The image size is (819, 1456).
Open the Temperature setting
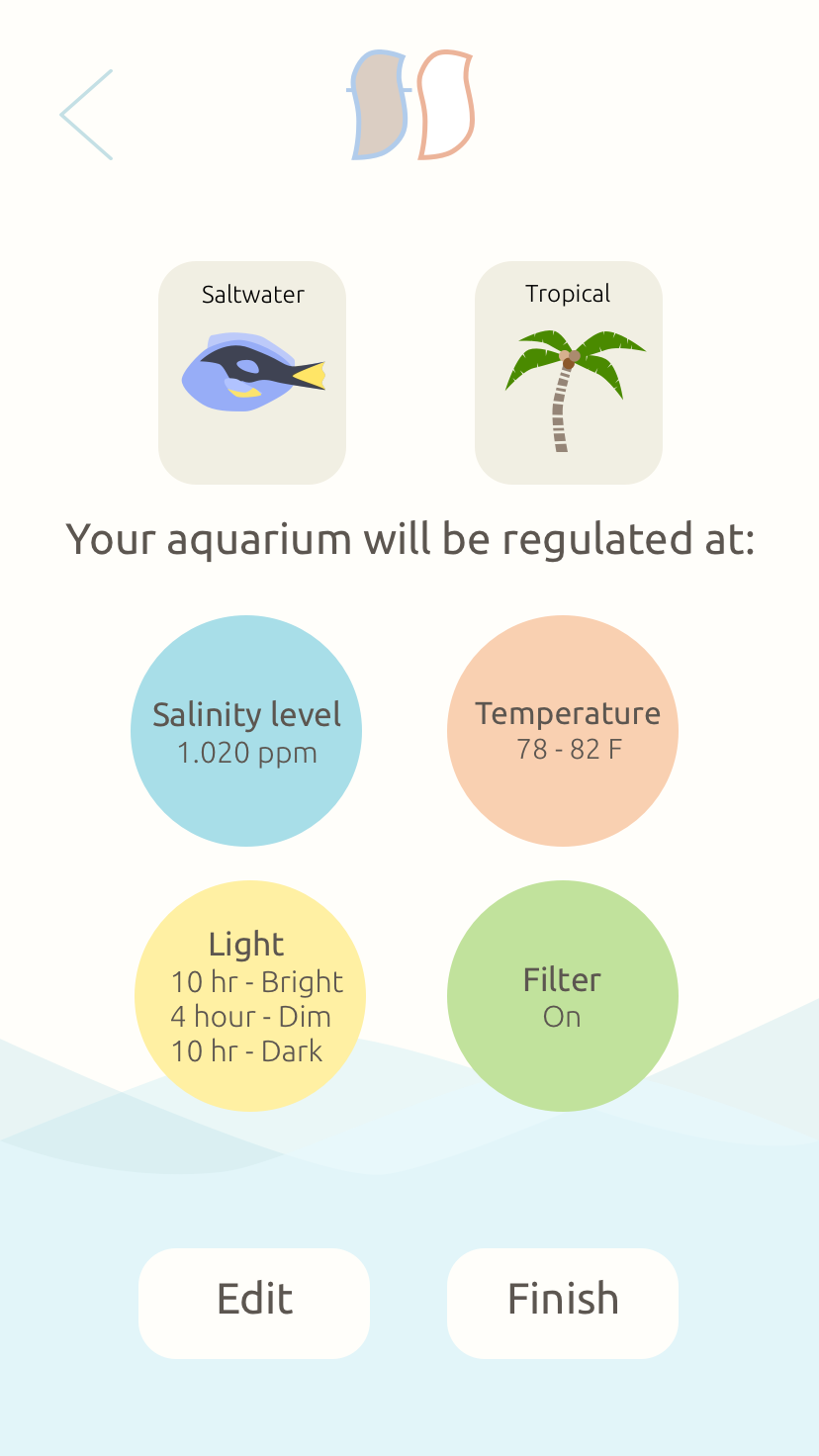[x=562, y=731]
